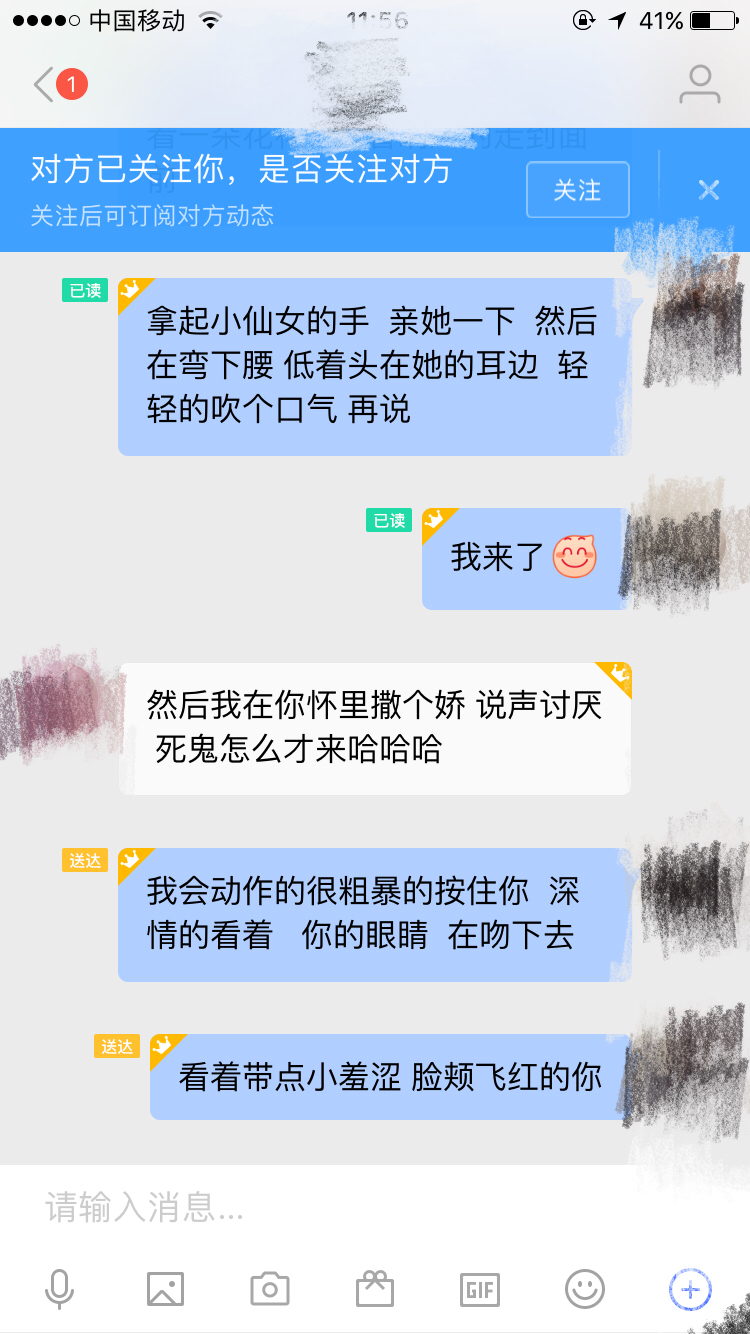The width and height of the screenshot is (750, 1334).
Task: Tap the gift box icon
Action: click(375, 1289)
